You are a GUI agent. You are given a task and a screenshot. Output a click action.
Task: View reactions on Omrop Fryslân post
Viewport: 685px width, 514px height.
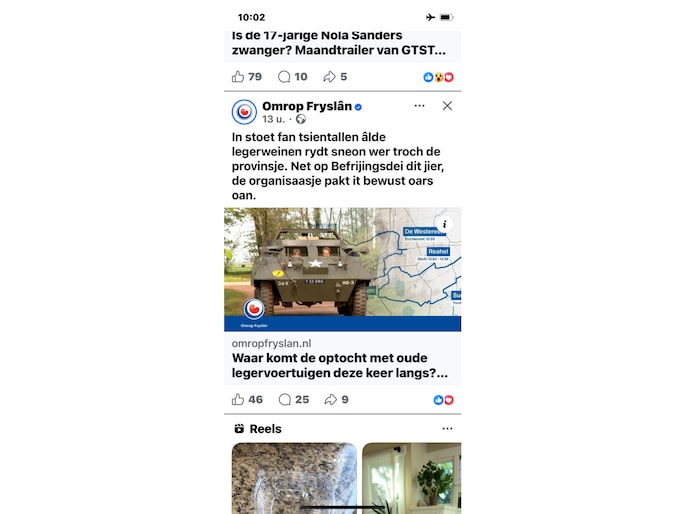pyautogui.click(x=443, y=400)
